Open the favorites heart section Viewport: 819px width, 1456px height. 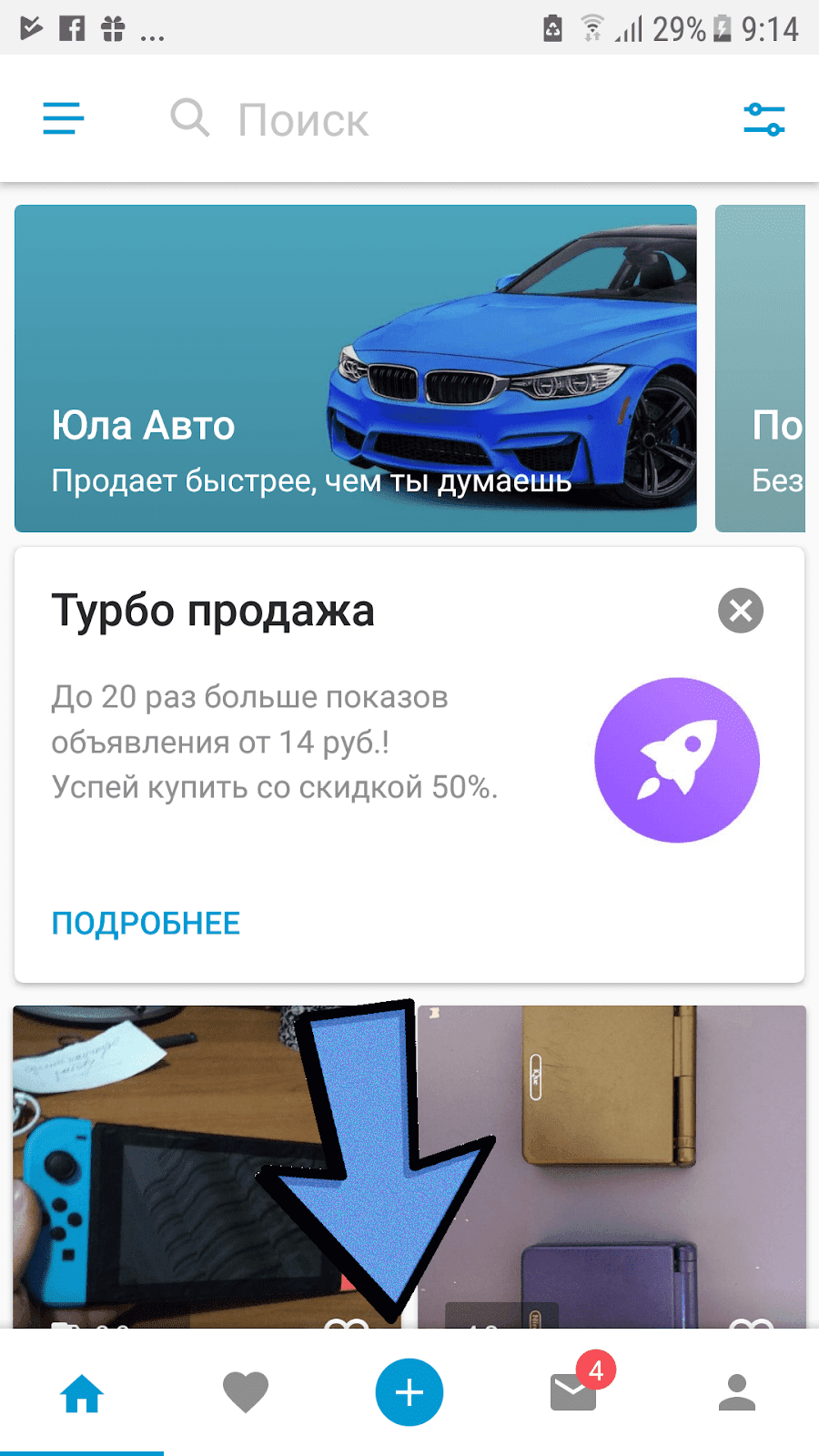tap(246, 1391)
